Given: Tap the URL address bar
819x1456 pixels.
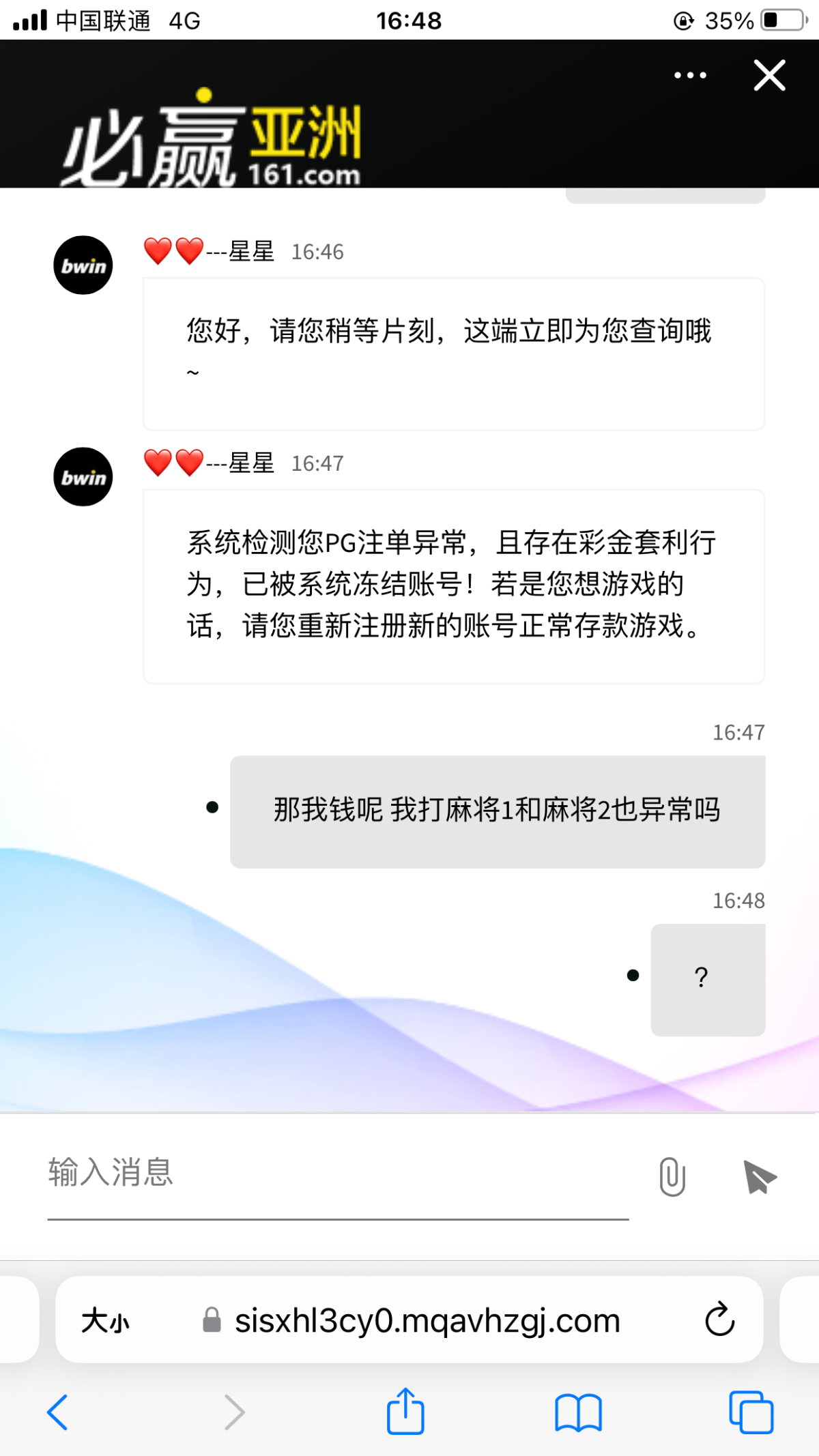Looking at the screenshot, I should 427,1321.
